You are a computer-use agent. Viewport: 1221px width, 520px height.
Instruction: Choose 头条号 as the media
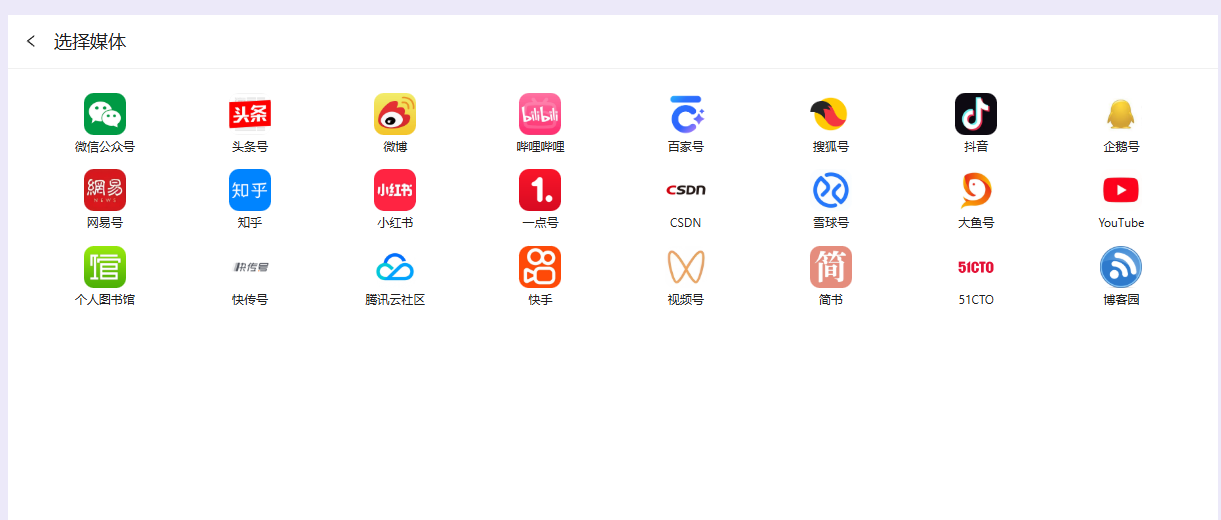point(250,114)
